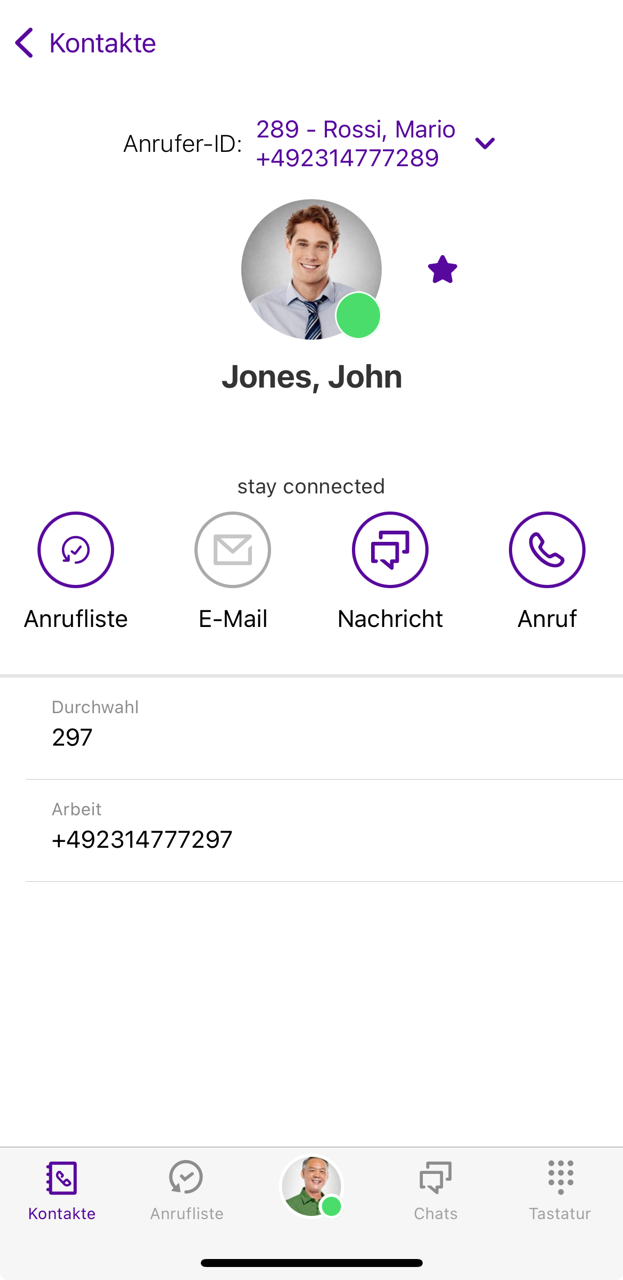Screen dimensions: 623x1280
Task: Toggle favorite star for John Jones
Action: coord(442,270)
